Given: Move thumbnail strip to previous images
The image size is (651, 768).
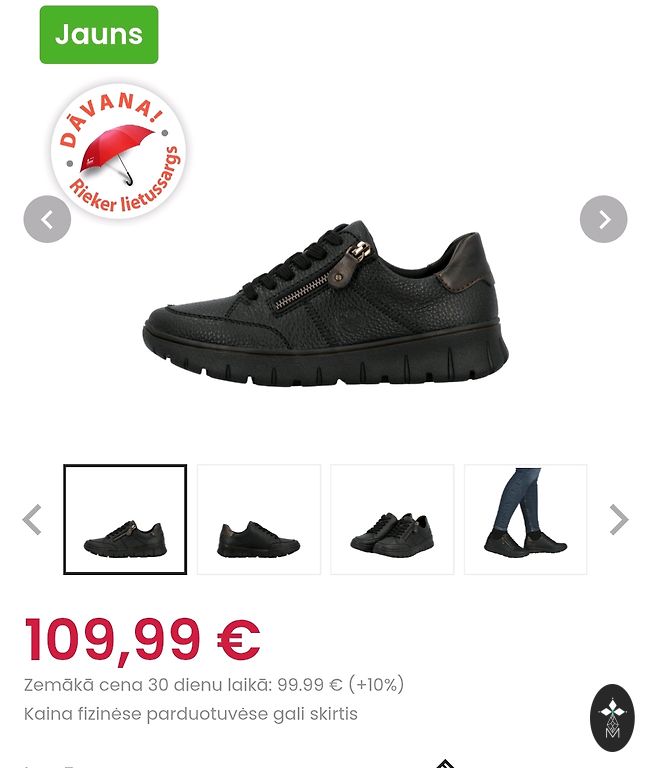Looking at the screenshot, I should click(x=32, y=520).
